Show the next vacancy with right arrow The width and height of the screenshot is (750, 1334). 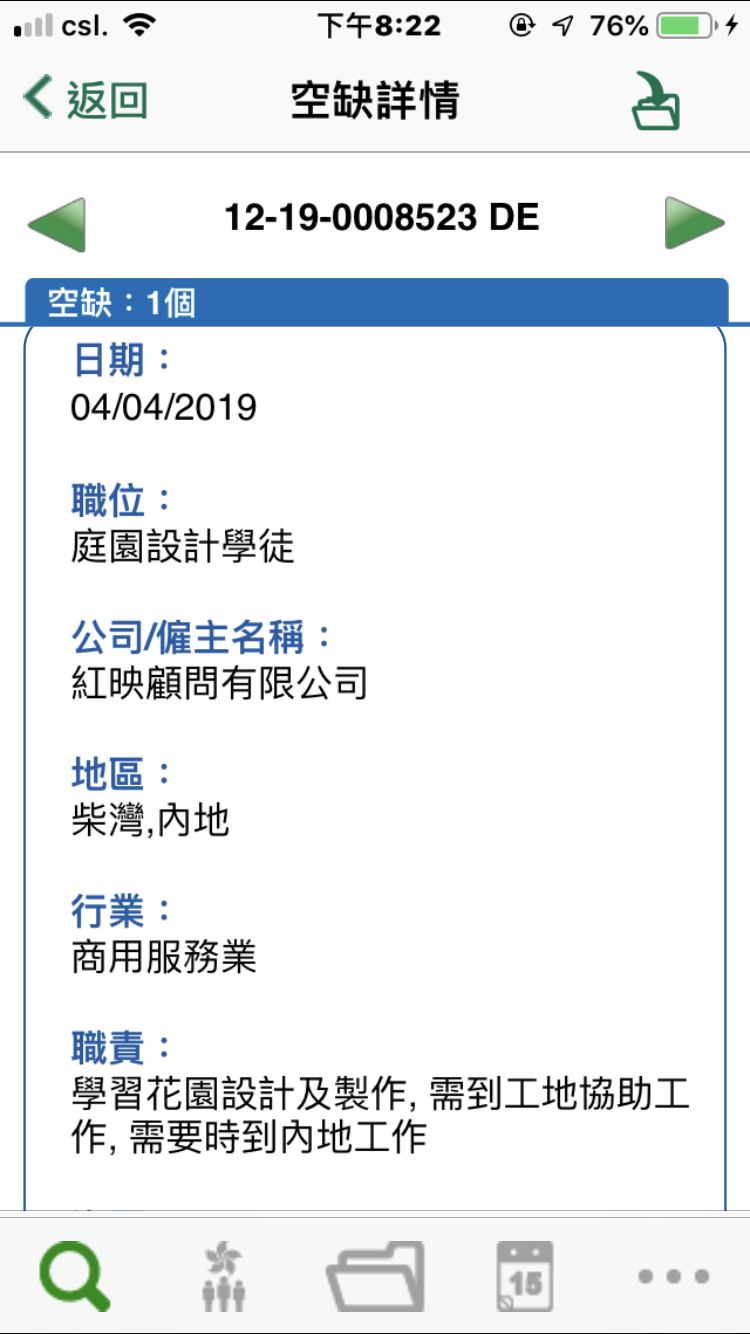(693, 222)
